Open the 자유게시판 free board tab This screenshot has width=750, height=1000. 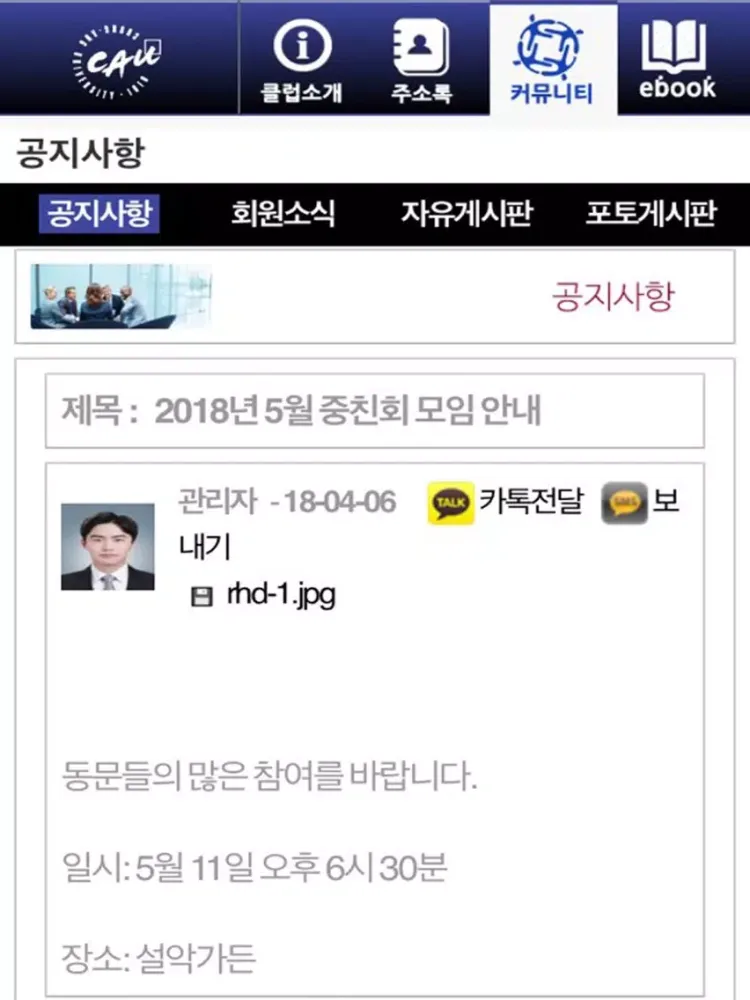tap(467, 214)
